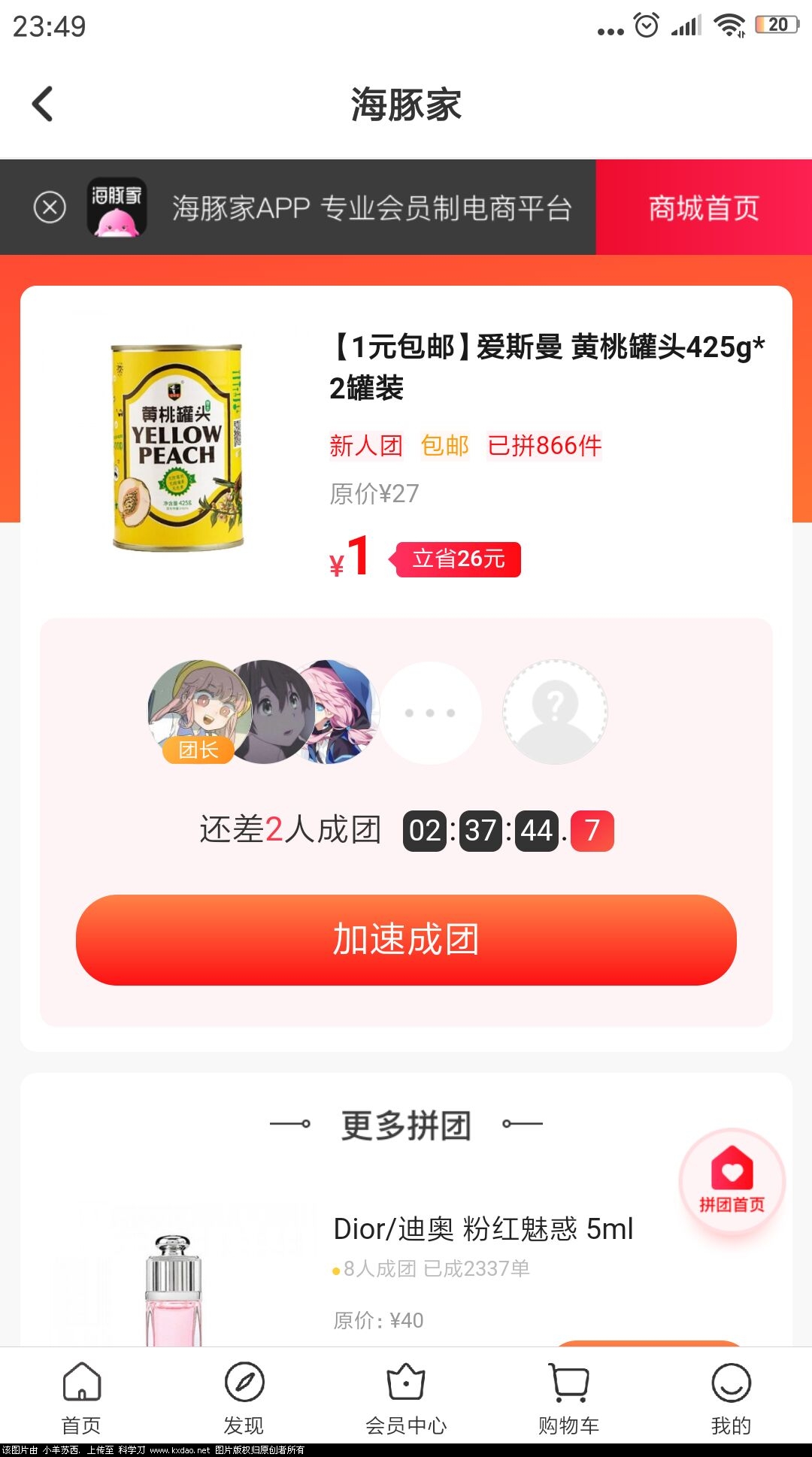812x1457 pixels.
Task: Tap the 加速成团 button
Action: 406,940
